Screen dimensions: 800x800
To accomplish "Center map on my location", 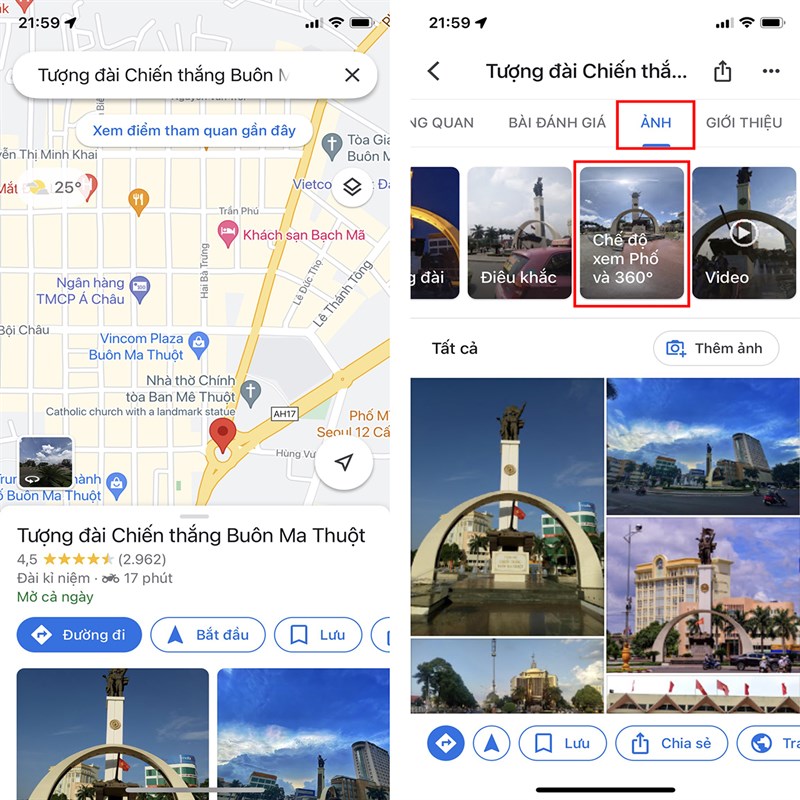I will (x=344, y=462).
